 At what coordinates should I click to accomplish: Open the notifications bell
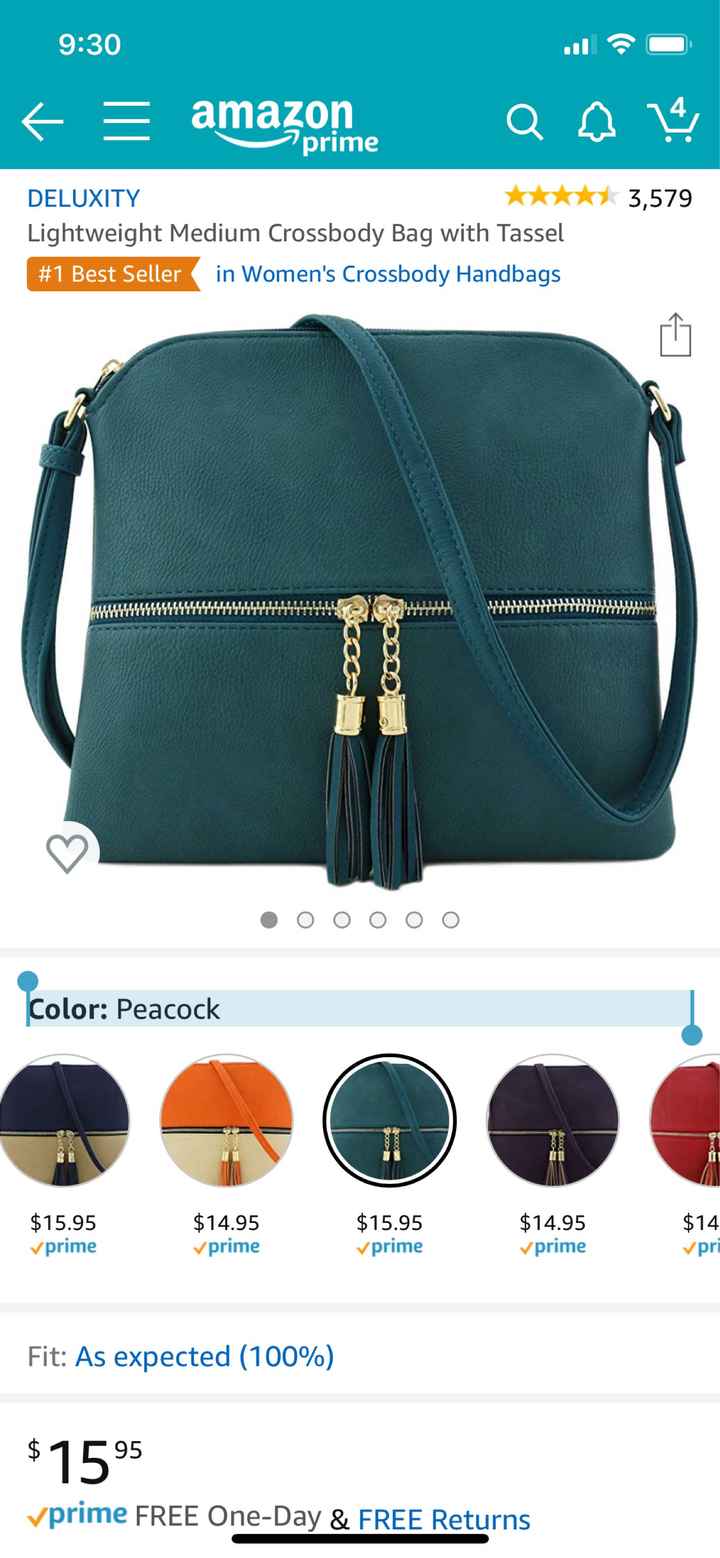pyautogui.click(x=597, y=122)
